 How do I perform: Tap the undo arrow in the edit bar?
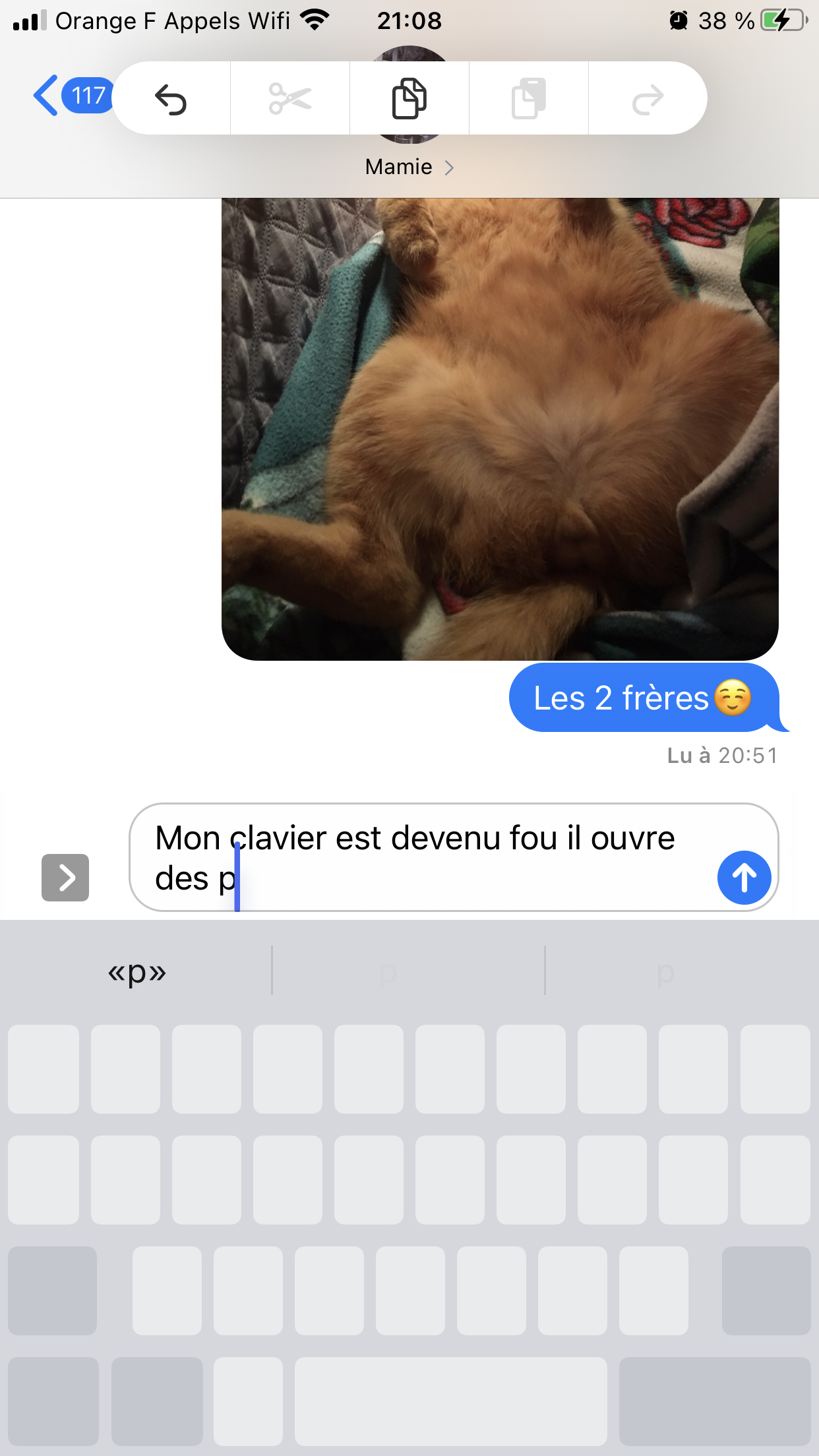[x=171, y=99]
